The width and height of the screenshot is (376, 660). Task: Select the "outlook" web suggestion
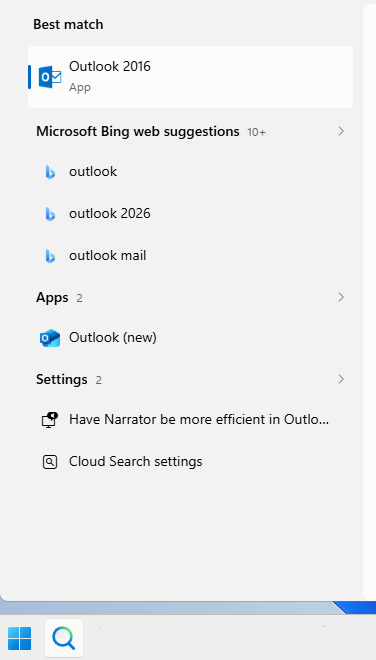(190, 172)
